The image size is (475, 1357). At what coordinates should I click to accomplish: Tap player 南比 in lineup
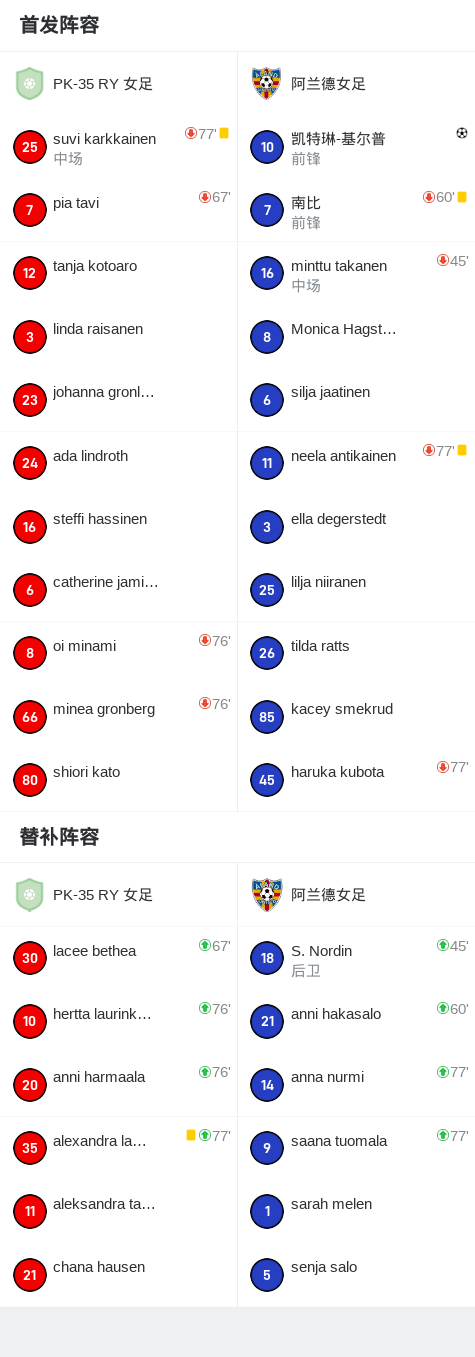tap(356, 210)
